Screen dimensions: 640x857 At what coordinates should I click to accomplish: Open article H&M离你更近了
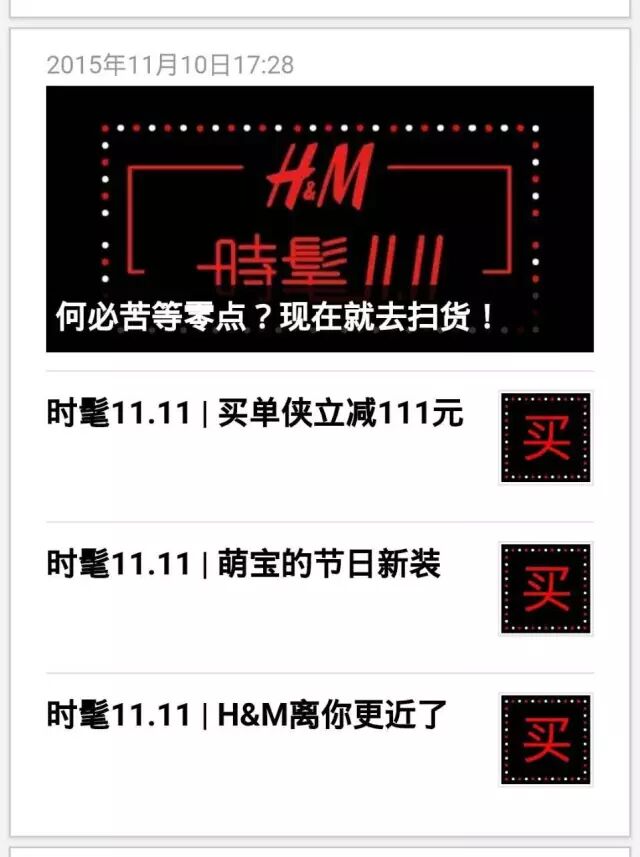pyautogui.click(x=248, y=715)
